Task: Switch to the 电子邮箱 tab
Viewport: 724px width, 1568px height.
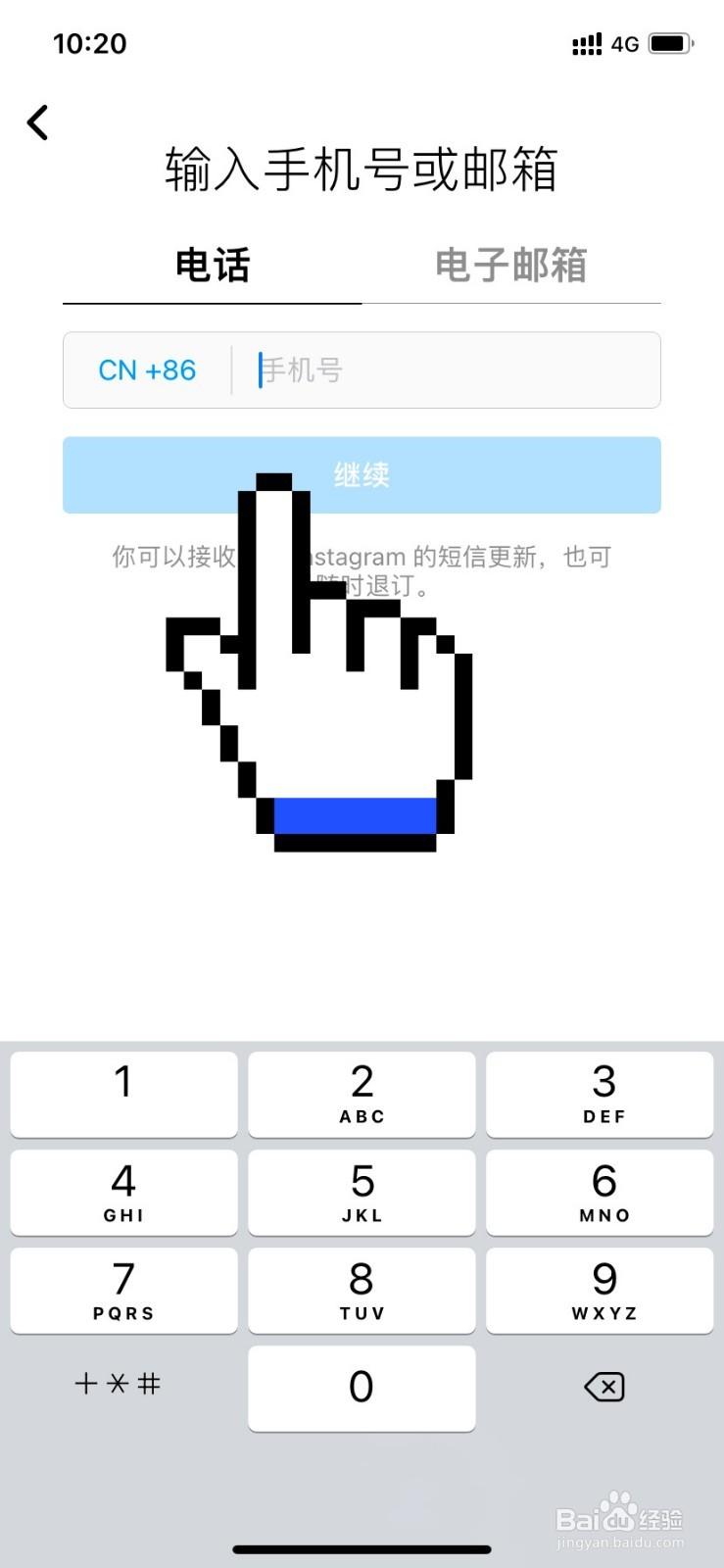Action: (510, 265)
